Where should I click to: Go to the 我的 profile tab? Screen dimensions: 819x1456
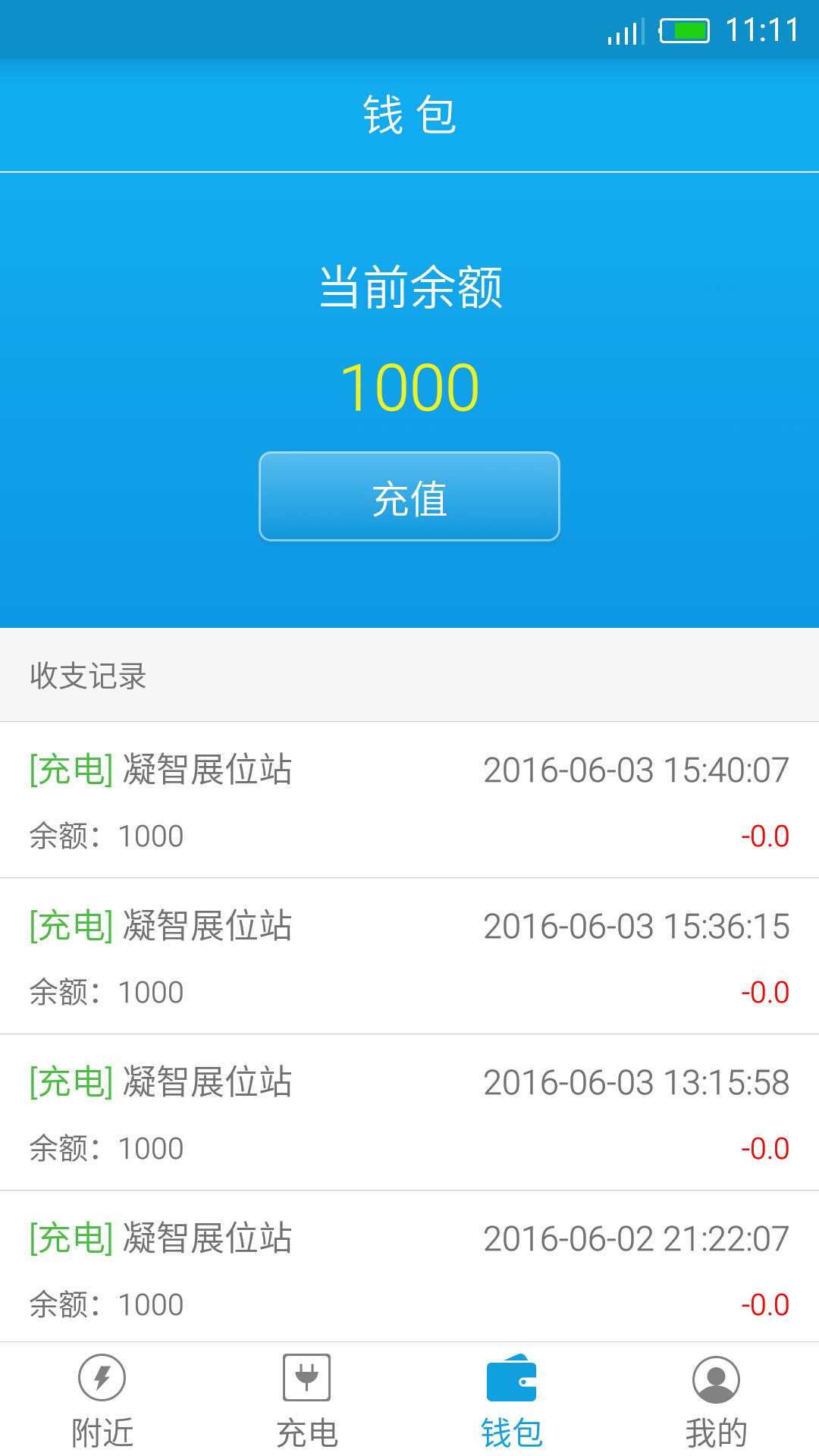717,1400
